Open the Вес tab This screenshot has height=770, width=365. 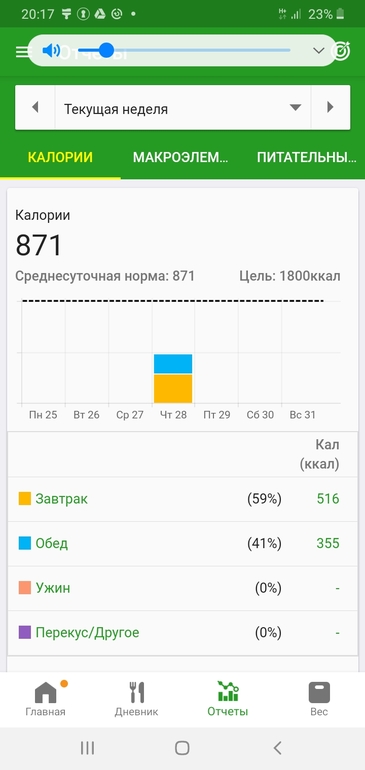point(319,699)
